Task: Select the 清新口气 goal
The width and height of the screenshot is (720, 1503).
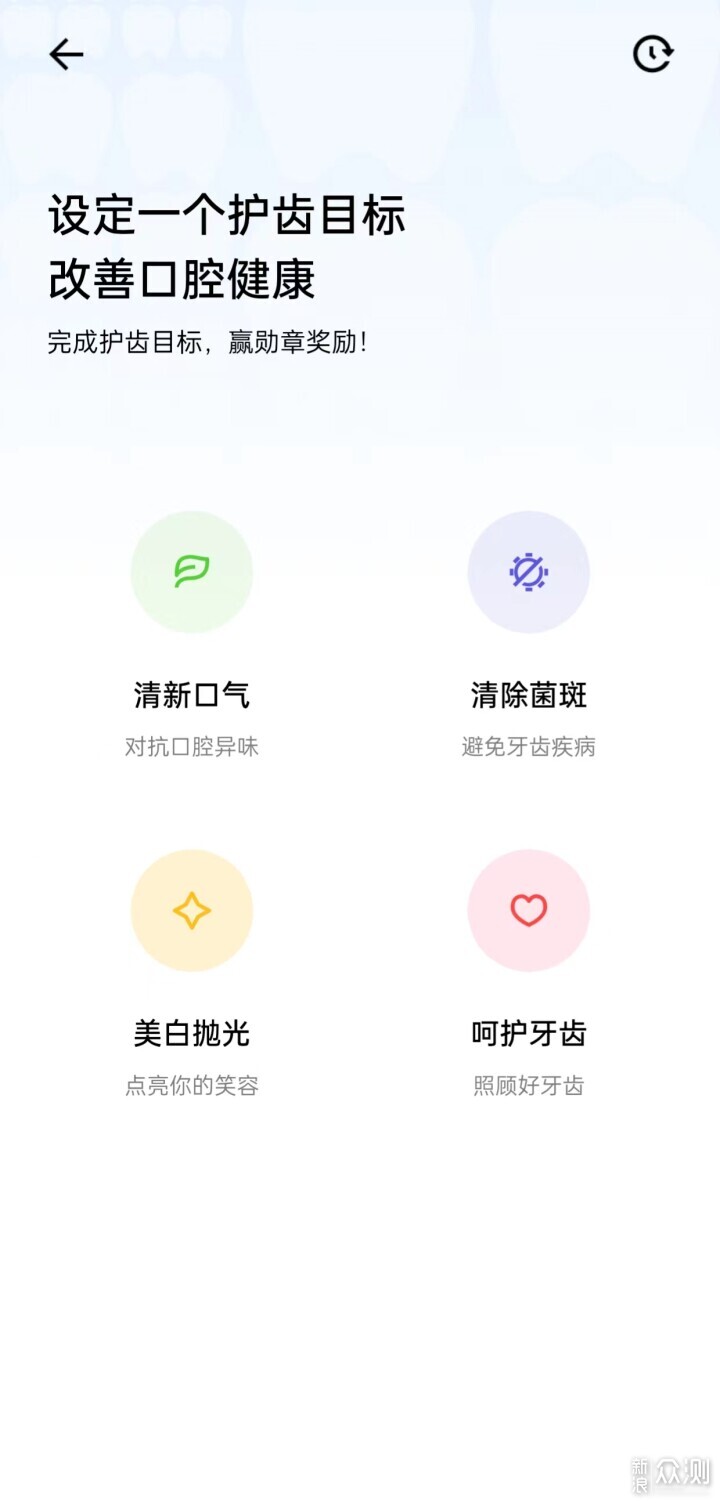Action: coord(192,573)
